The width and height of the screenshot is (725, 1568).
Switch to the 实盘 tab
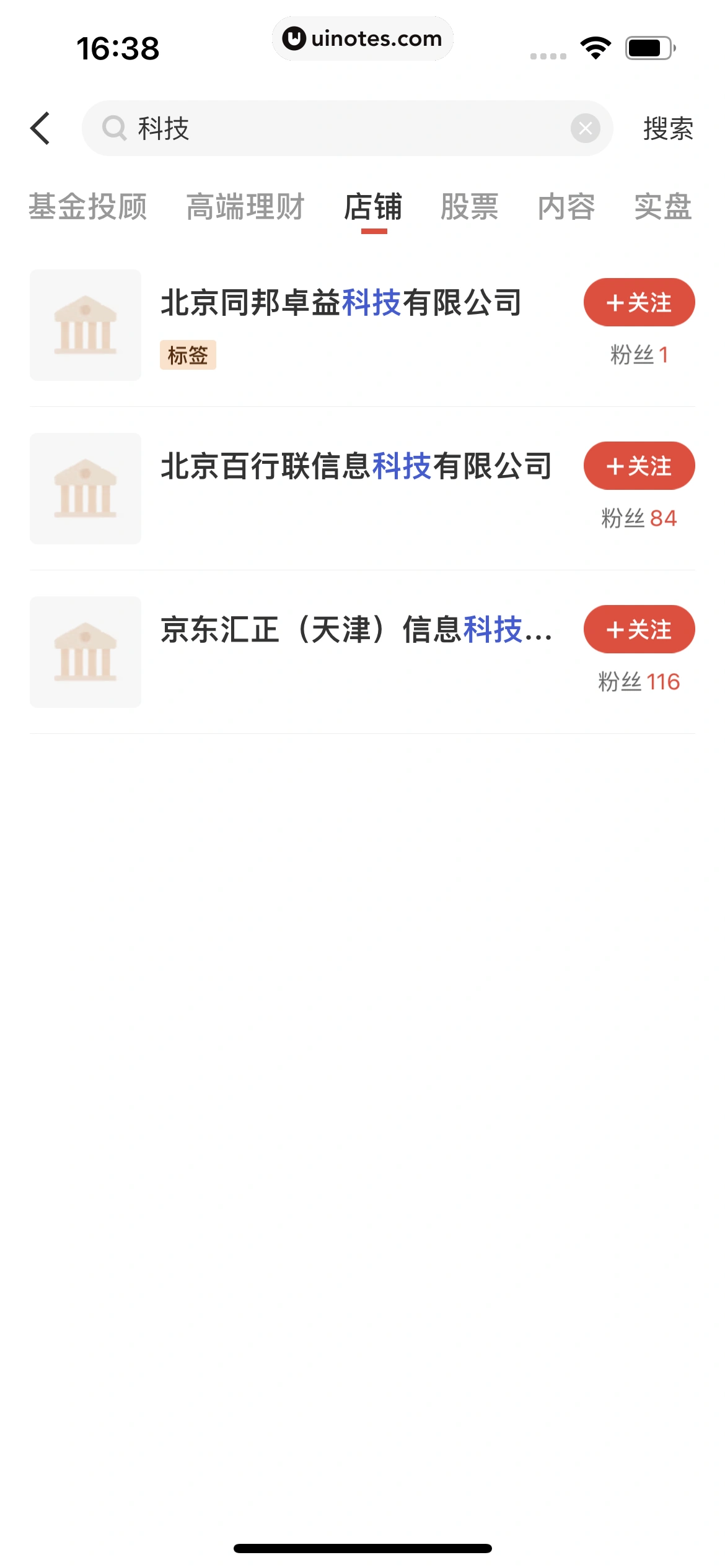tap(662, 207)
